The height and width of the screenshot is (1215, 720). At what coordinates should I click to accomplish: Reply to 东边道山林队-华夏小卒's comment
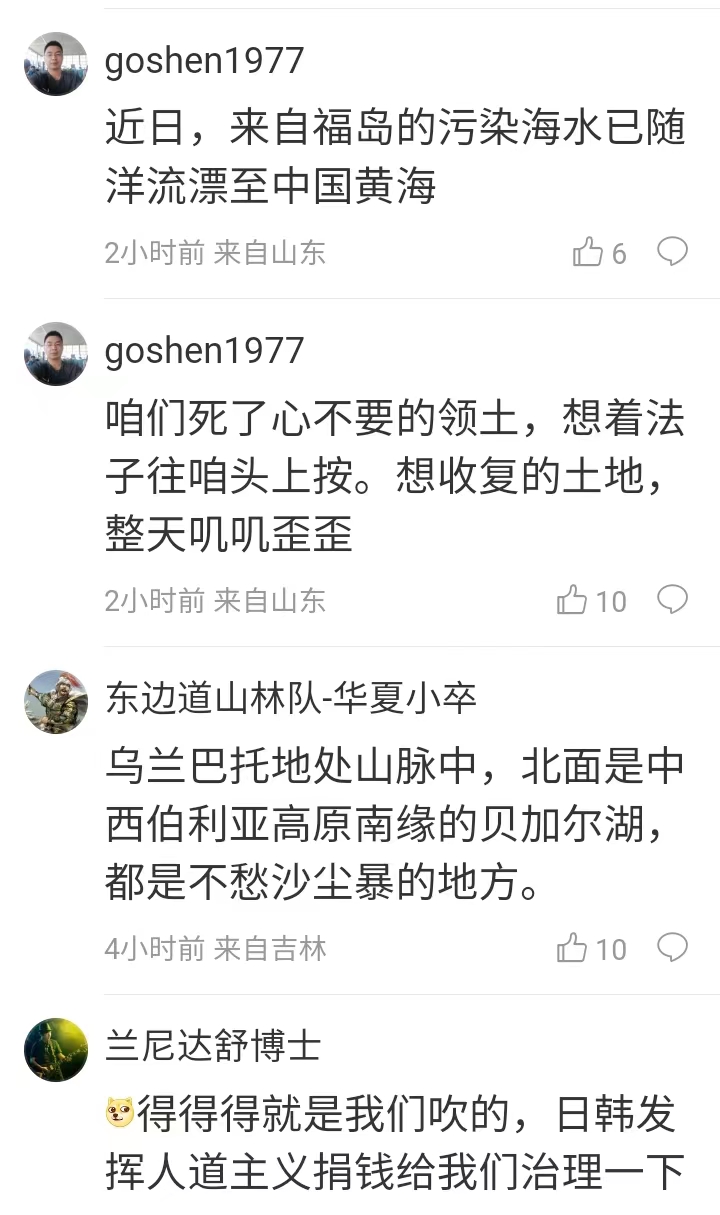pyautogui.click(x=672, y=948)
